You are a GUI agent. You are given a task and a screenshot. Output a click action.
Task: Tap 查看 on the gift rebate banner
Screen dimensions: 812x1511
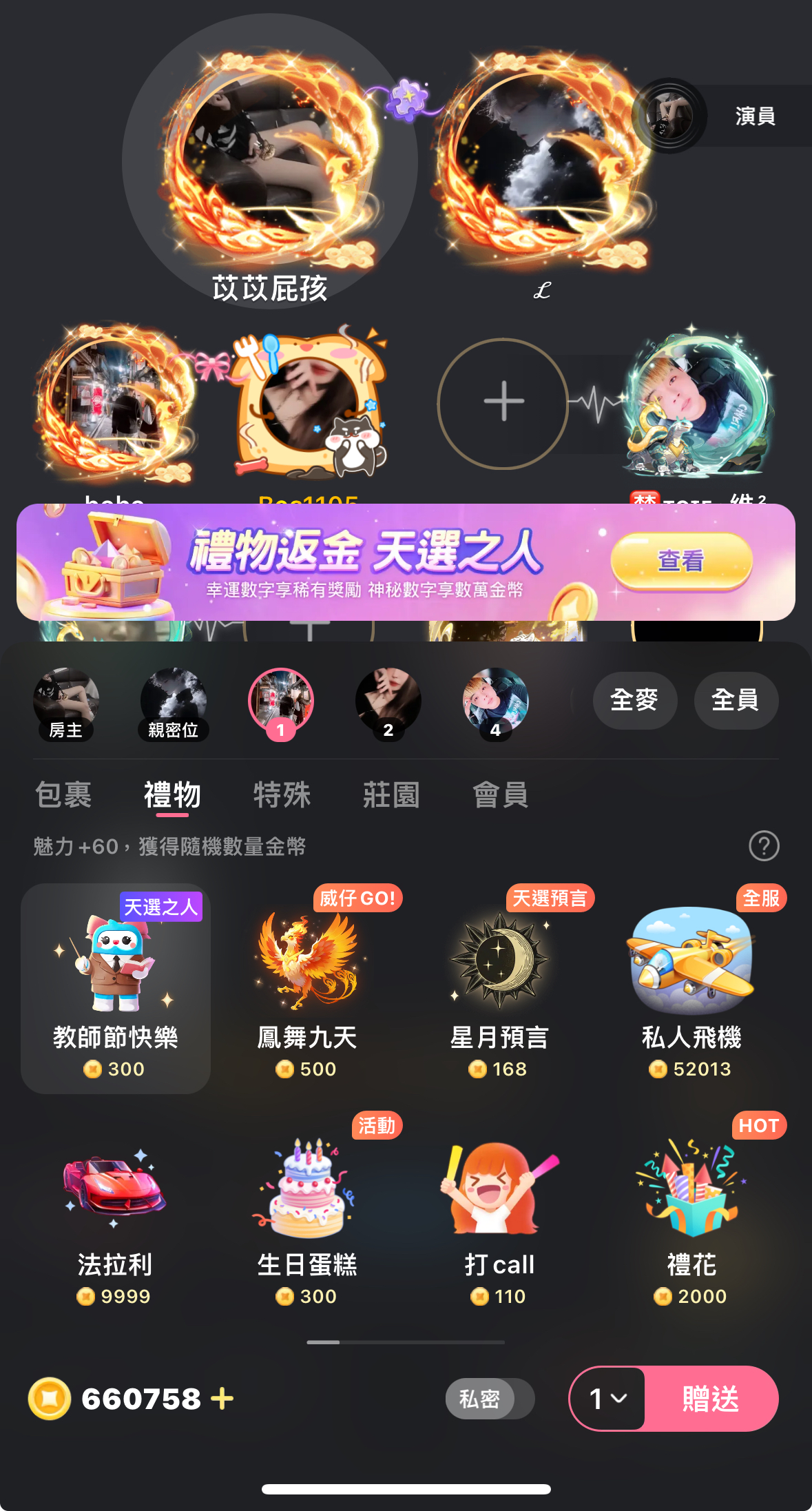tap(680, 561)
